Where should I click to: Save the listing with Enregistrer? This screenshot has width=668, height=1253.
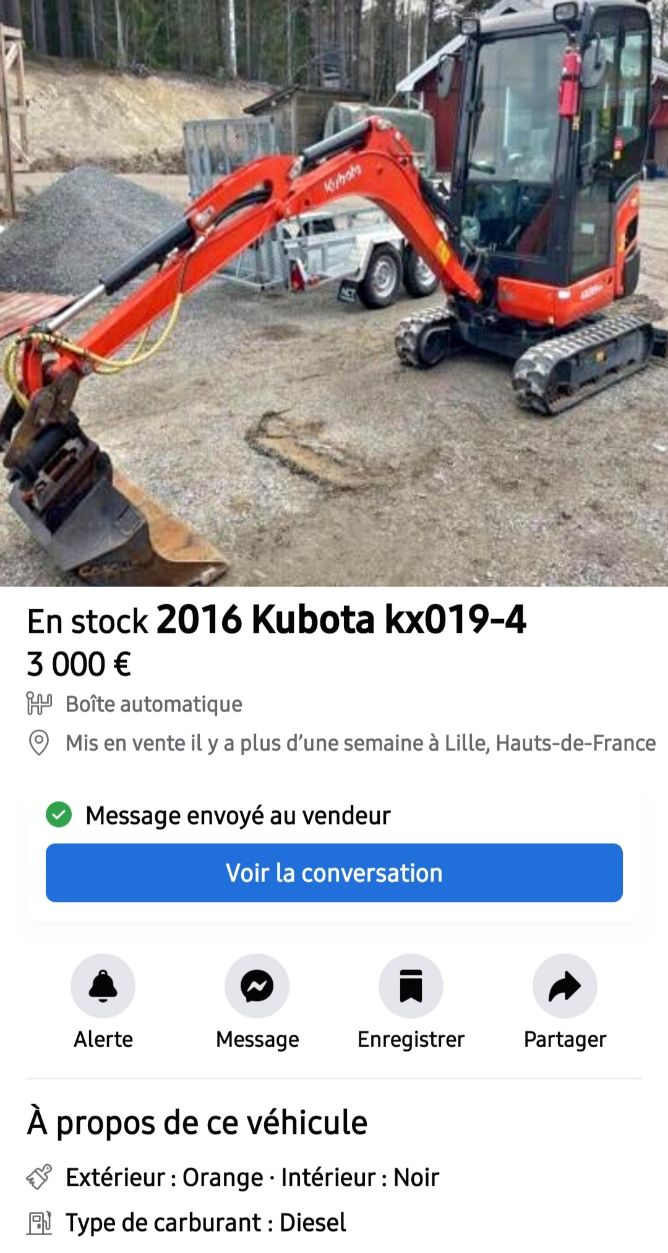click(x=411, y=987)
